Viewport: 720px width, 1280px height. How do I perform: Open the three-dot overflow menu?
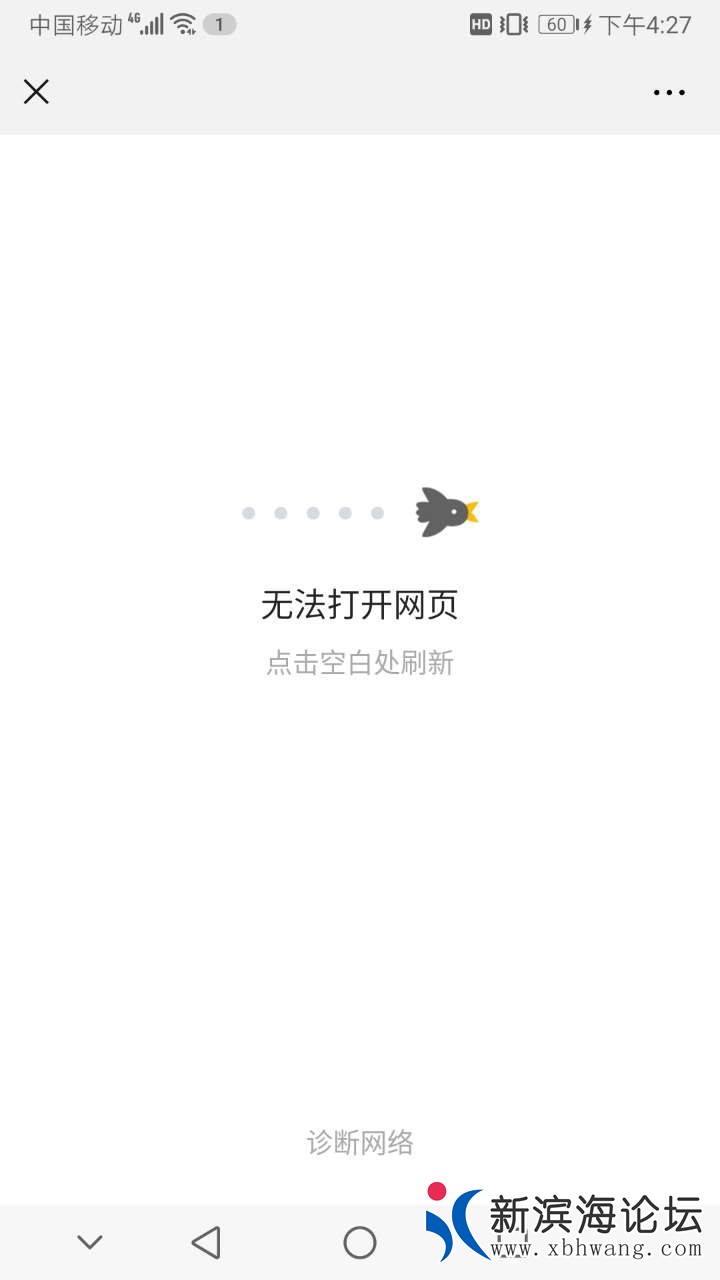pyautogui.click(x=669, y=92)
